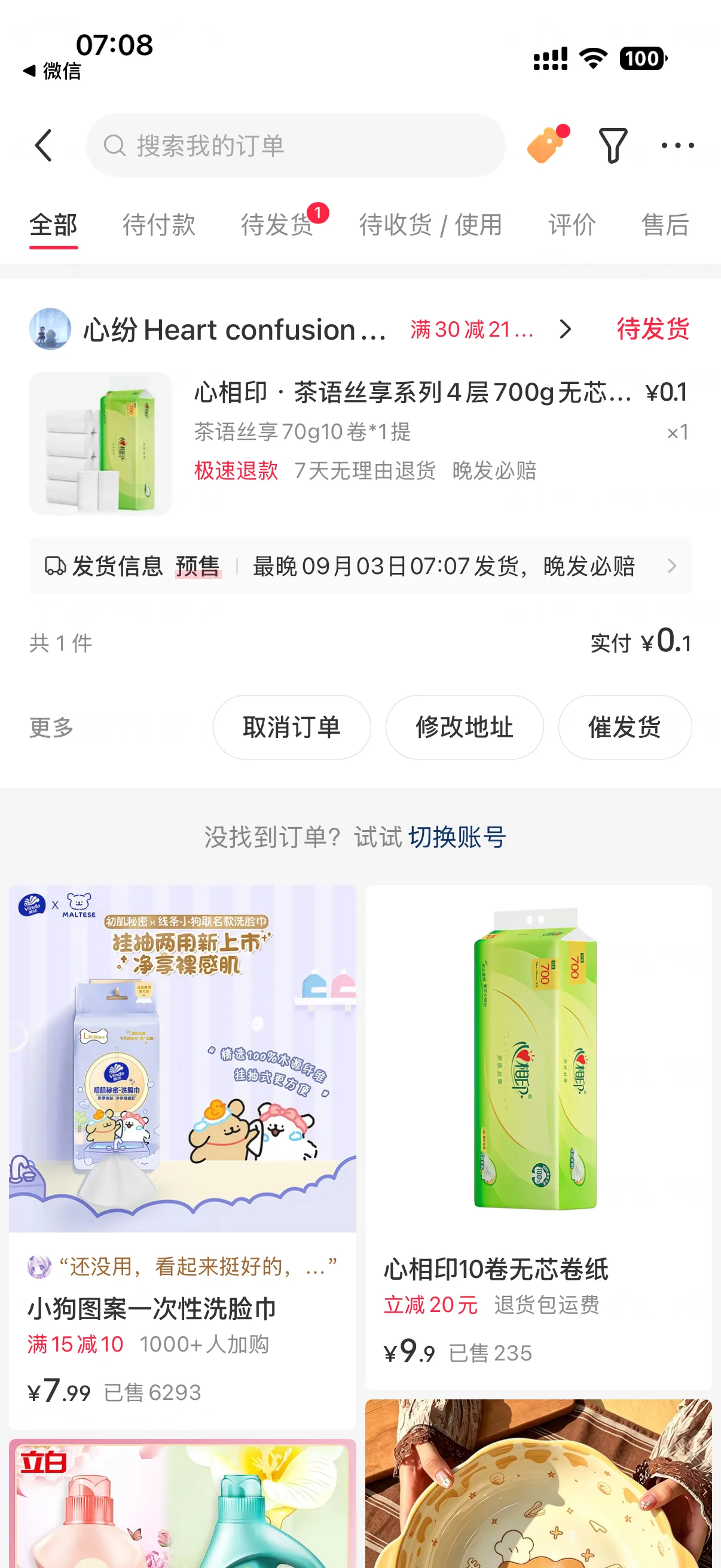Tap the 修改地址 button
Screen dimensions: 721x1568
pyautogui.click(x=465, y=727)
